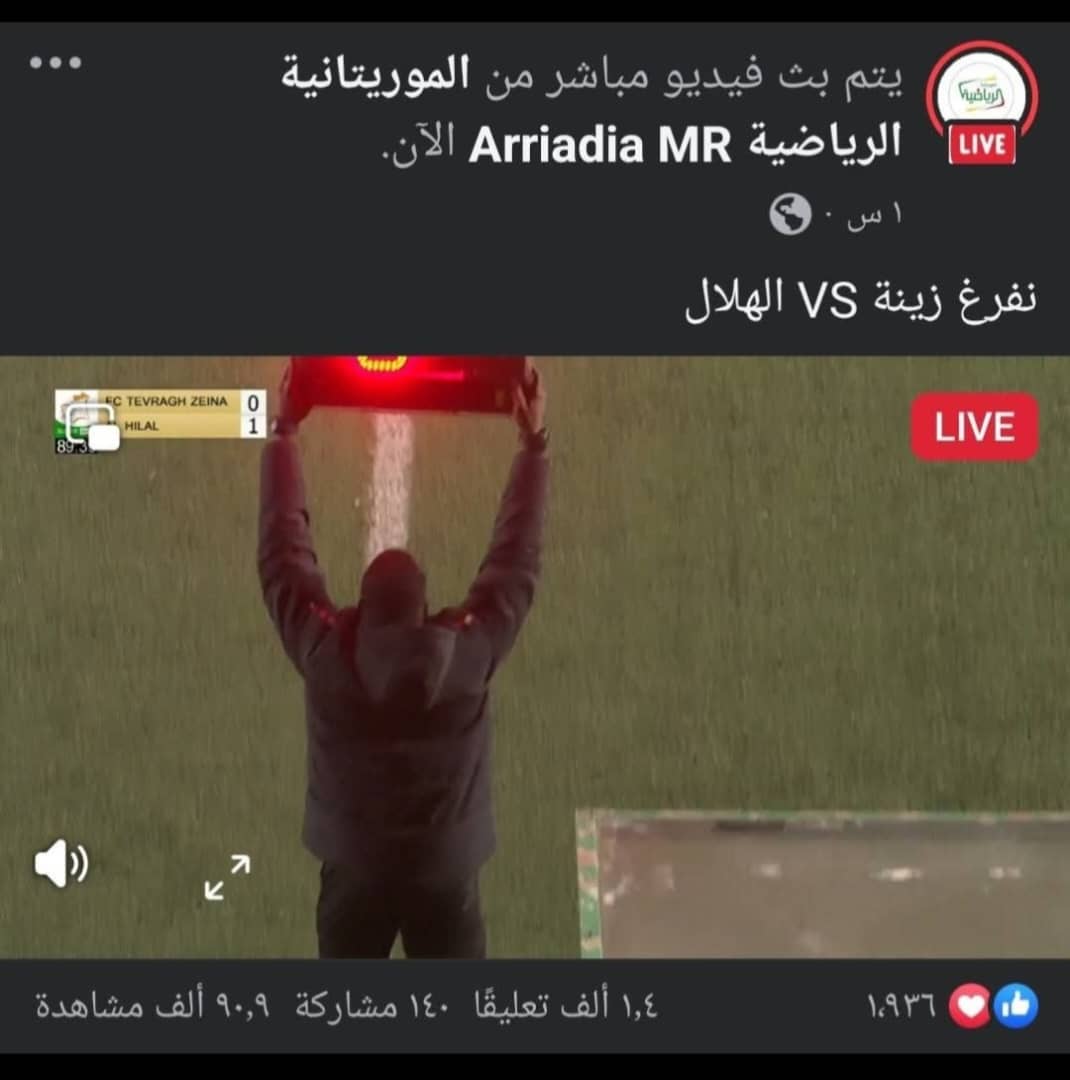1070x1080 pixels.
Task: Open Arriadia MR page profile picture
Action: [981, 100]
